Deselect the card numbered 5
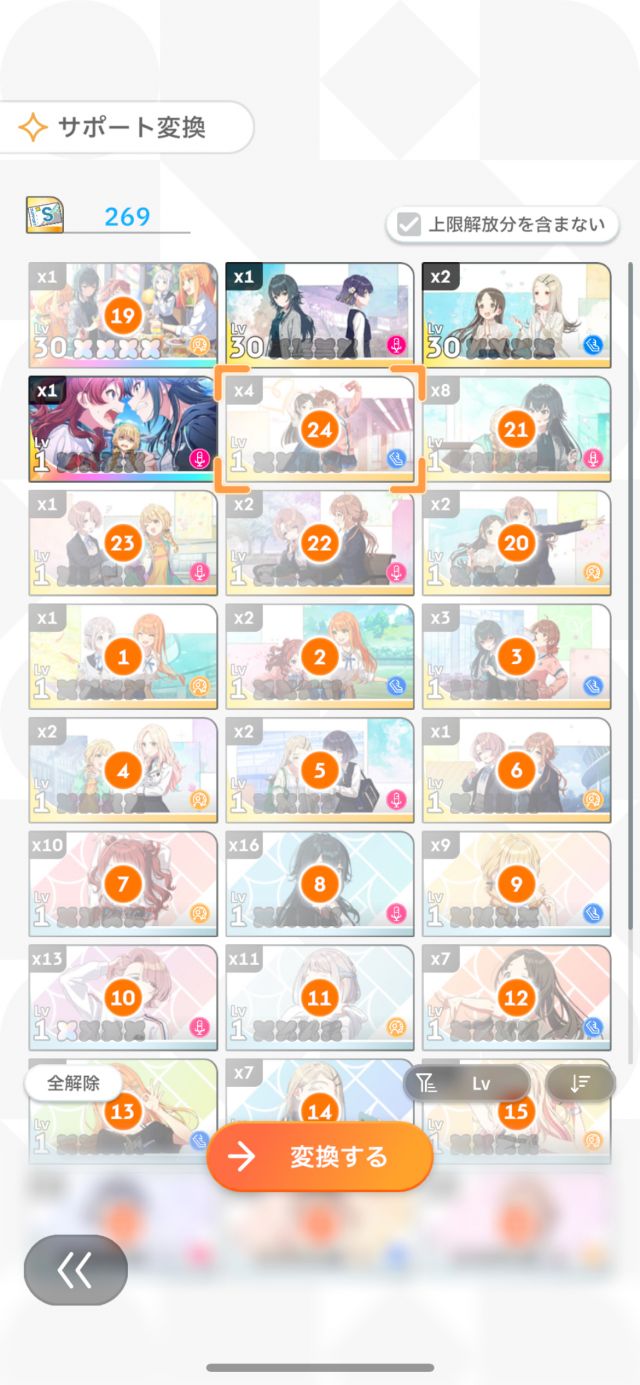640x1385 pixels. coord(320,770)
